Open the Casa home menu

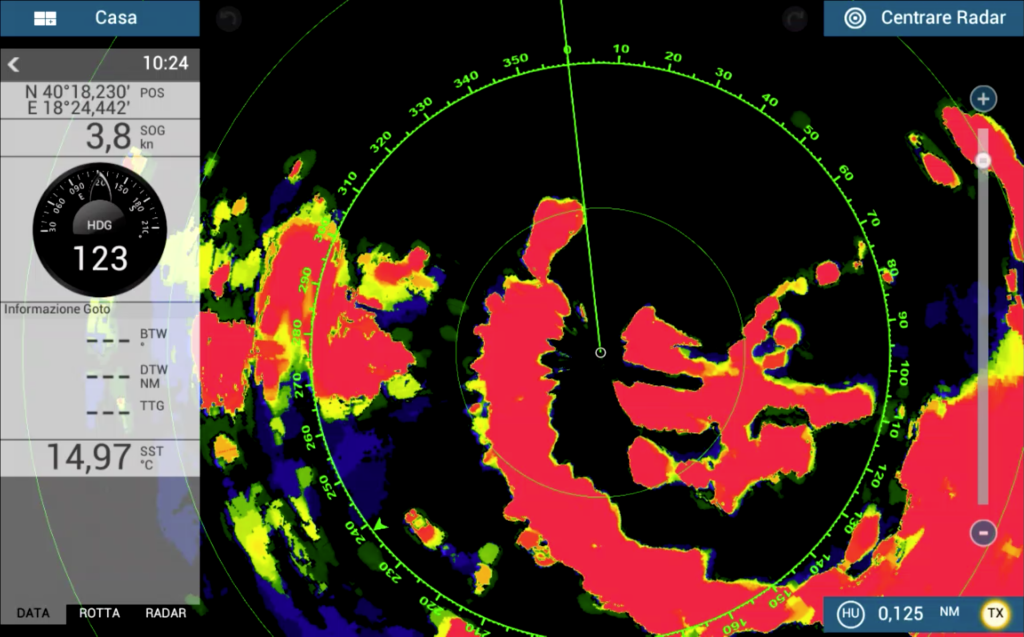coord(99,18)
